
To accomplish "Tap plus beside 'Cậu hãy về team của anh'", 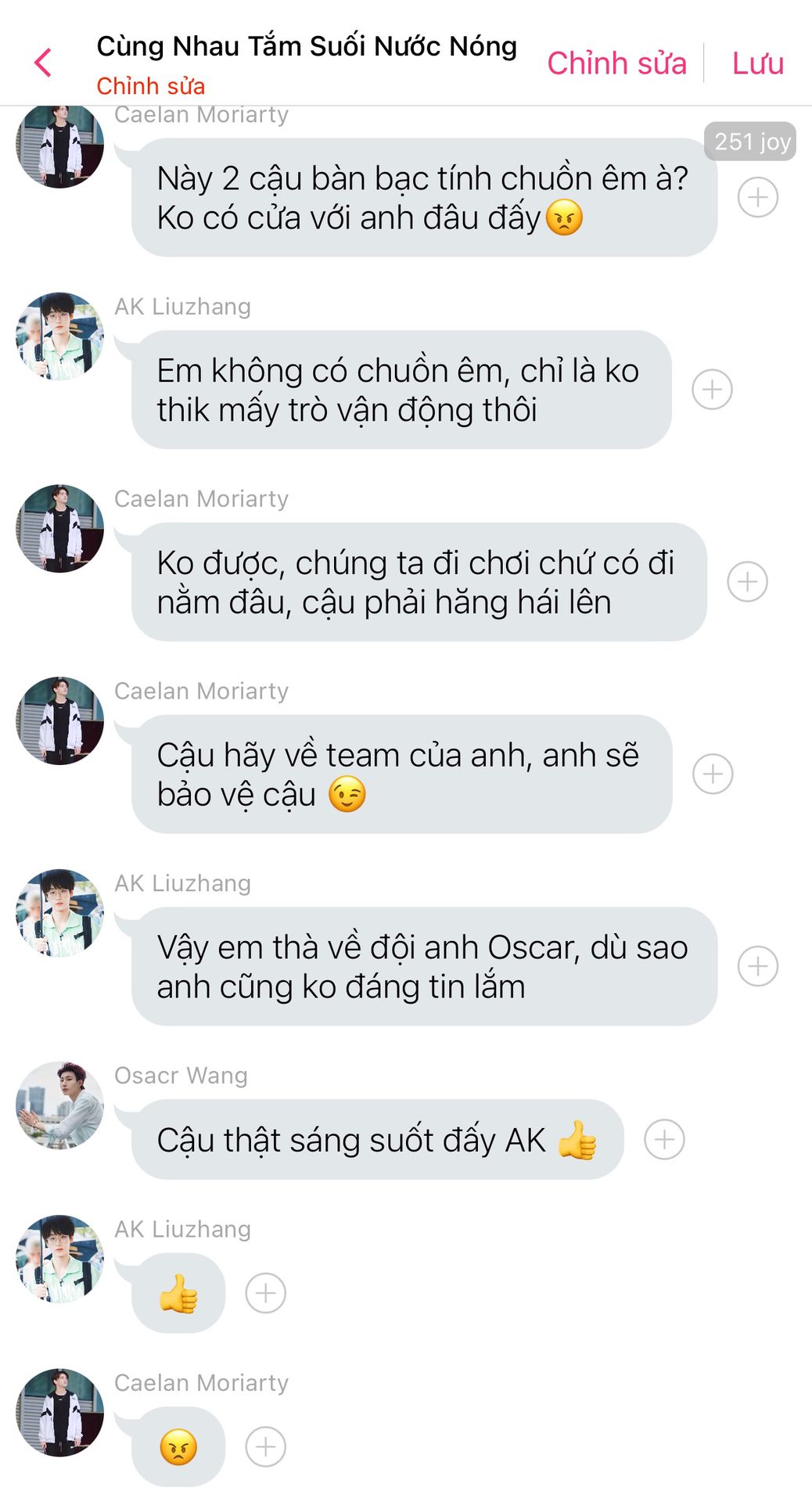I will pyautogui.click(x=713, y=774).
